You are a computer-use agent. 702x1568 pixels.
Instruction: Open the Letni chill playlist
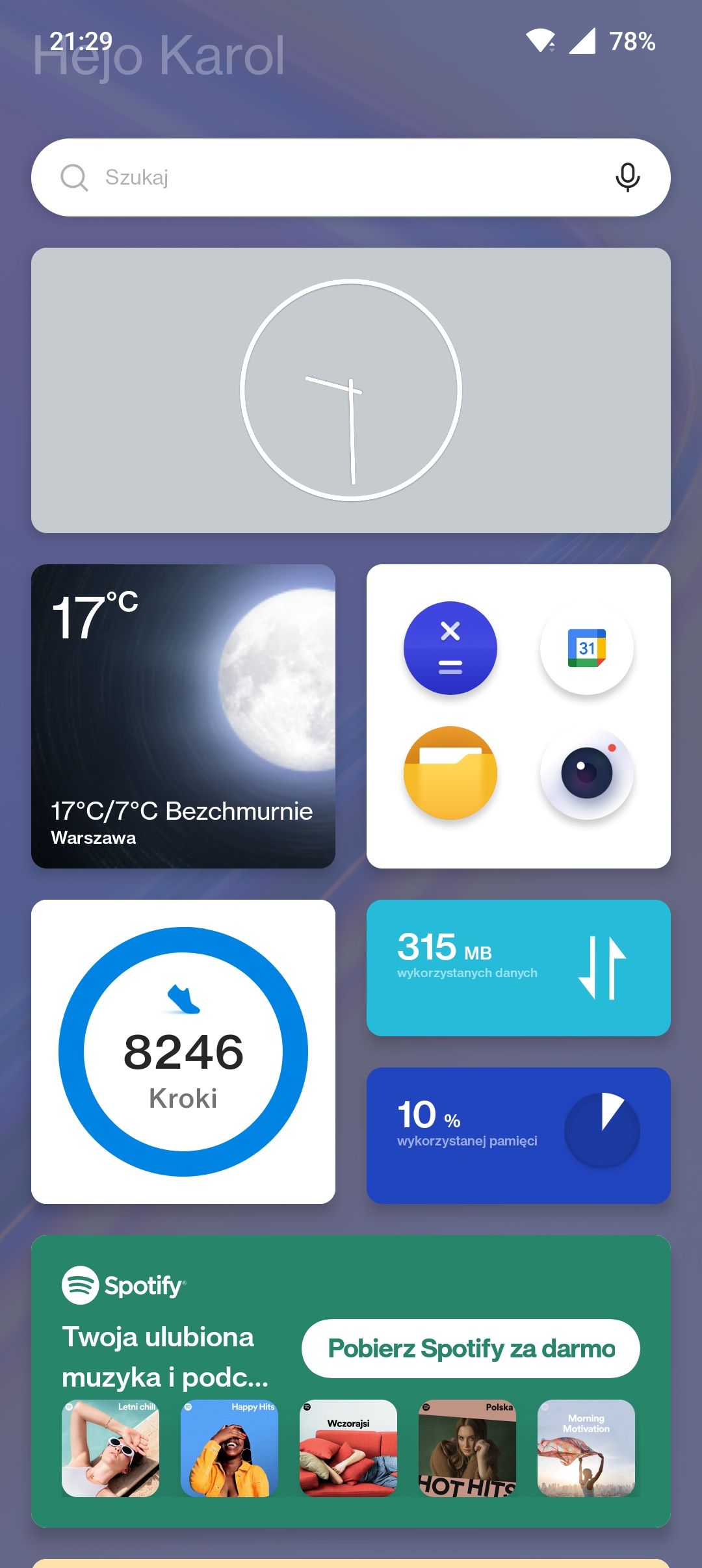(x=110, y=1448)
